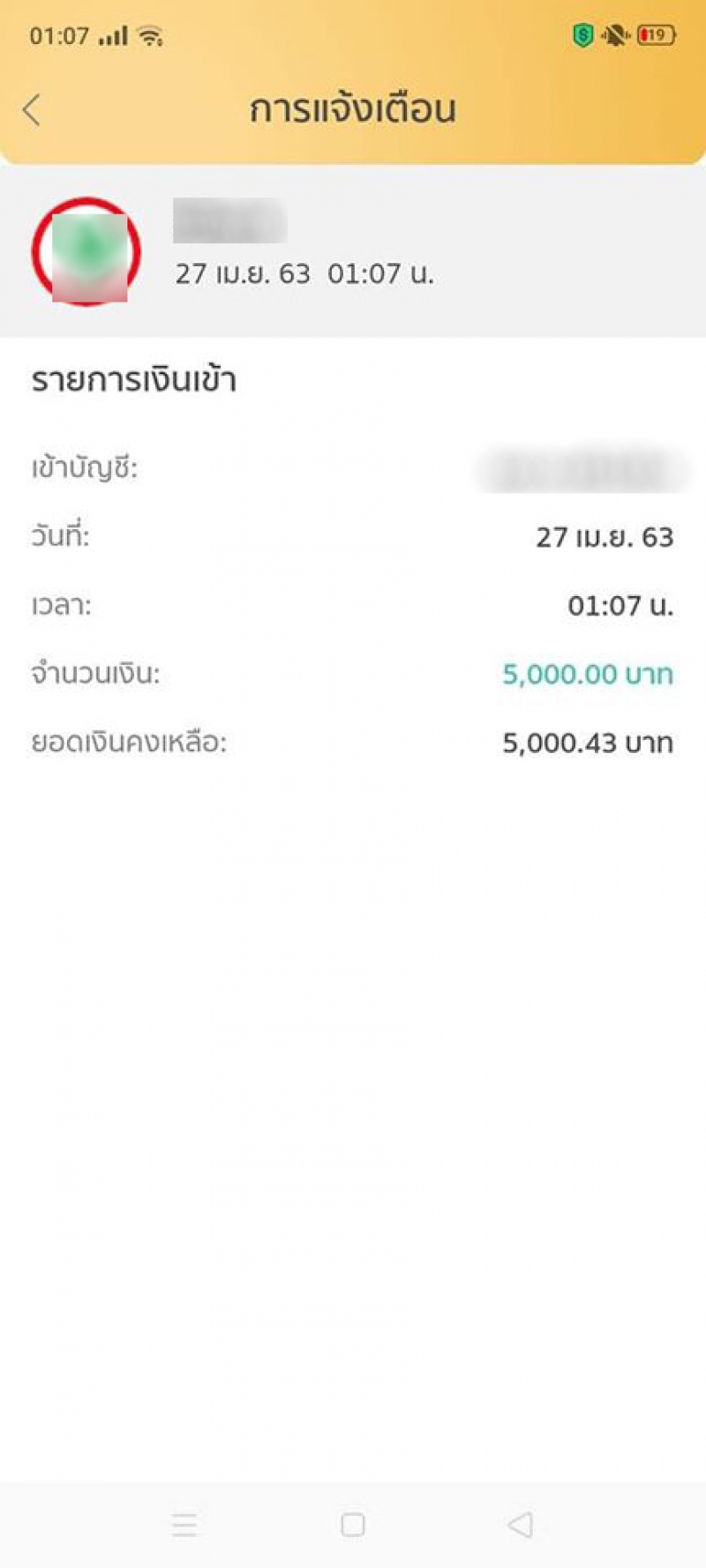The height and width of the screenshot is (1568, 706).
Task: Tap the system back button
Action: tap(521, 1524)
